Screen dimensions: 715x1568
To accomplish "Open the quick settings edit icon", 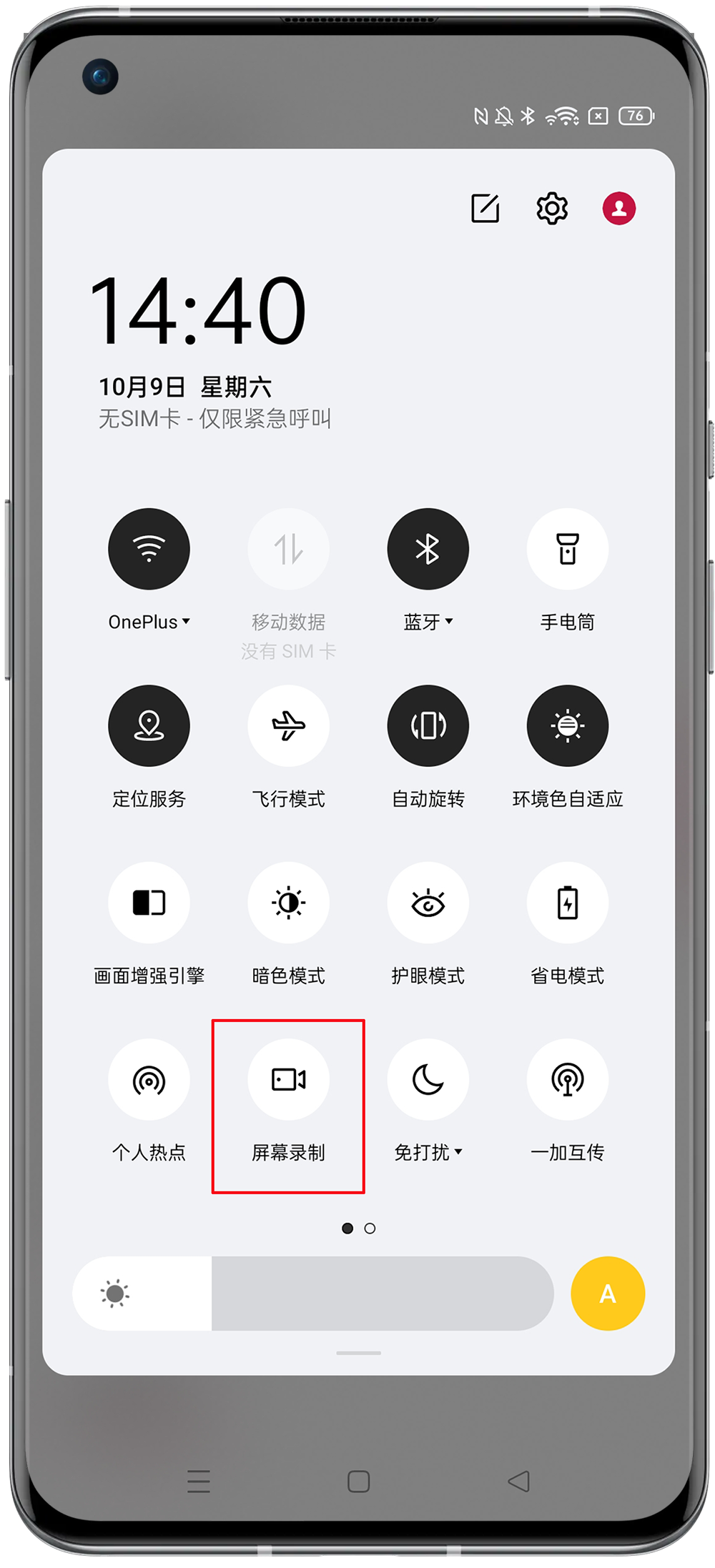I will point(485,209).
